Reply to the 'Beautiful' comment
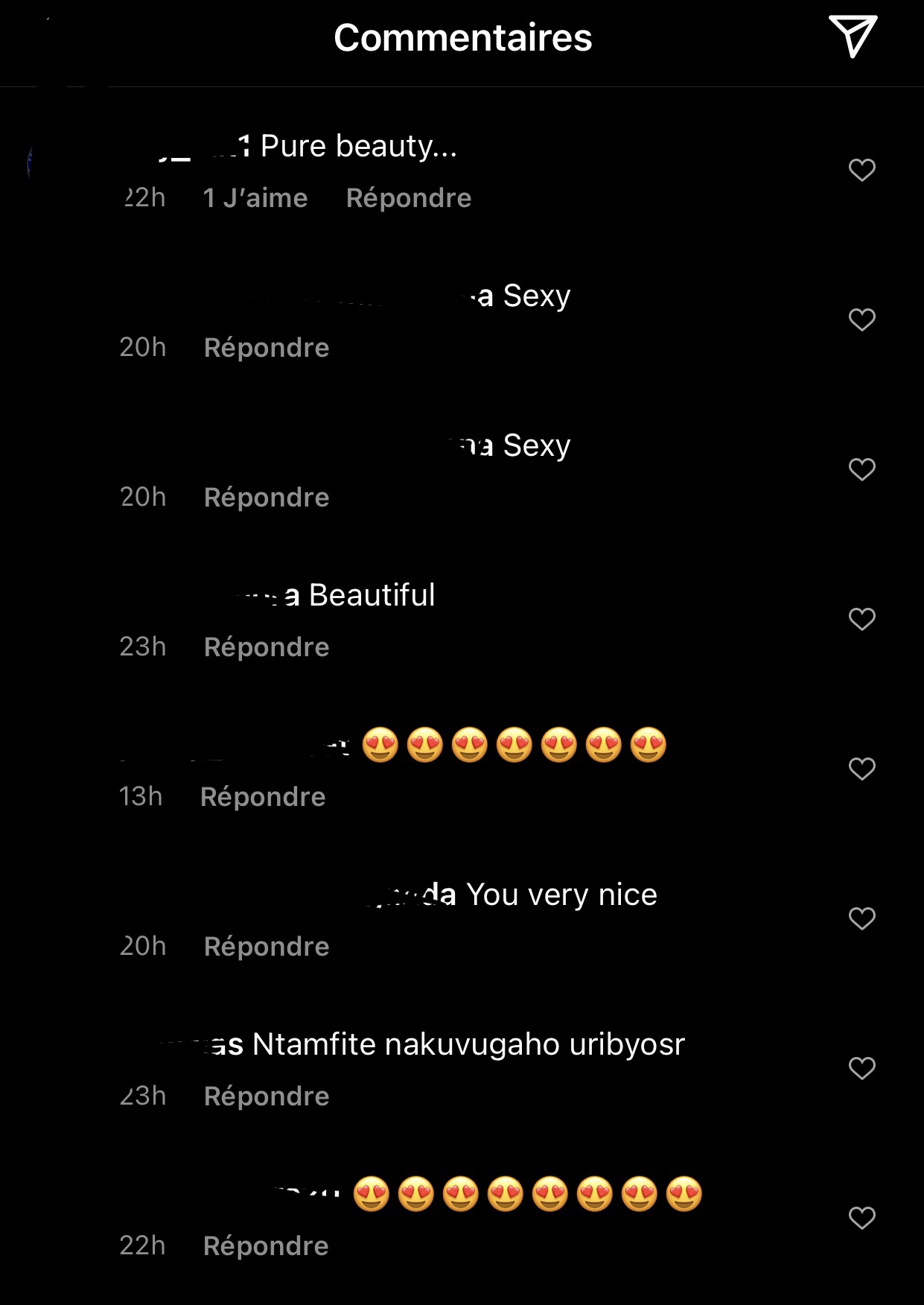 266,647
